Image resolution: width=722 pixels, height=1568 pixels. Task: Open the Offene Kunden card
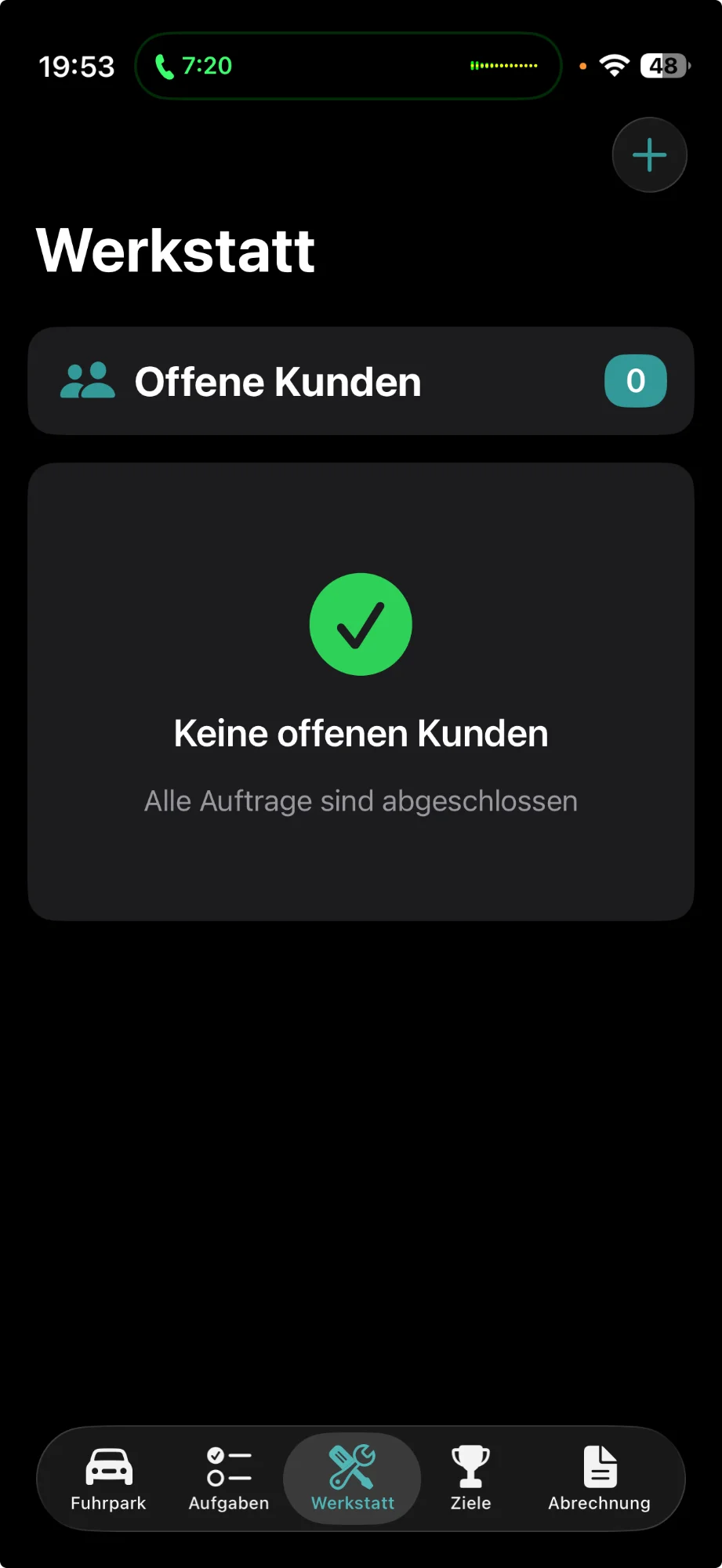coord(361,380)
